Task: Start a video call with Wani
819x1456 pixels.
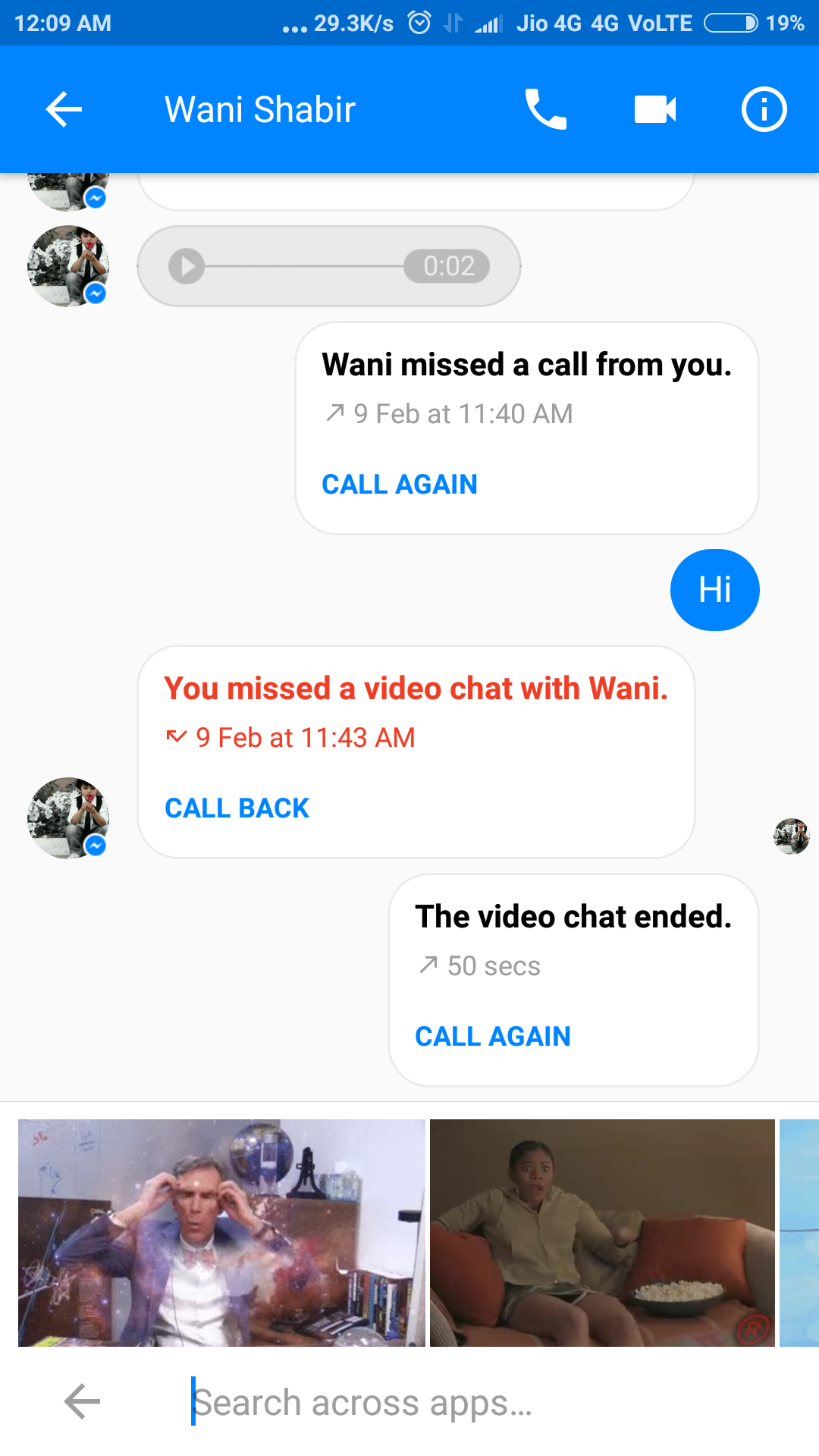Action: pos(655,110)
